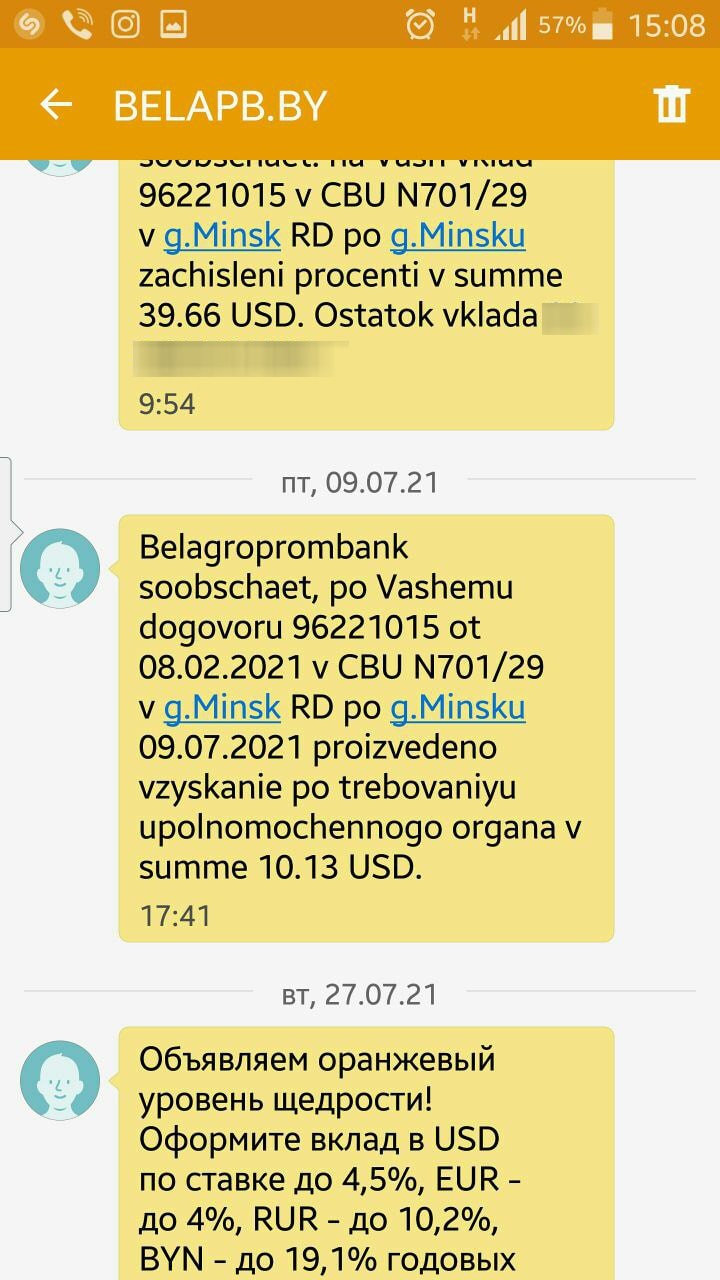
Task: Go back from the BELAPB.BY conversation
Action: point(56,105)
